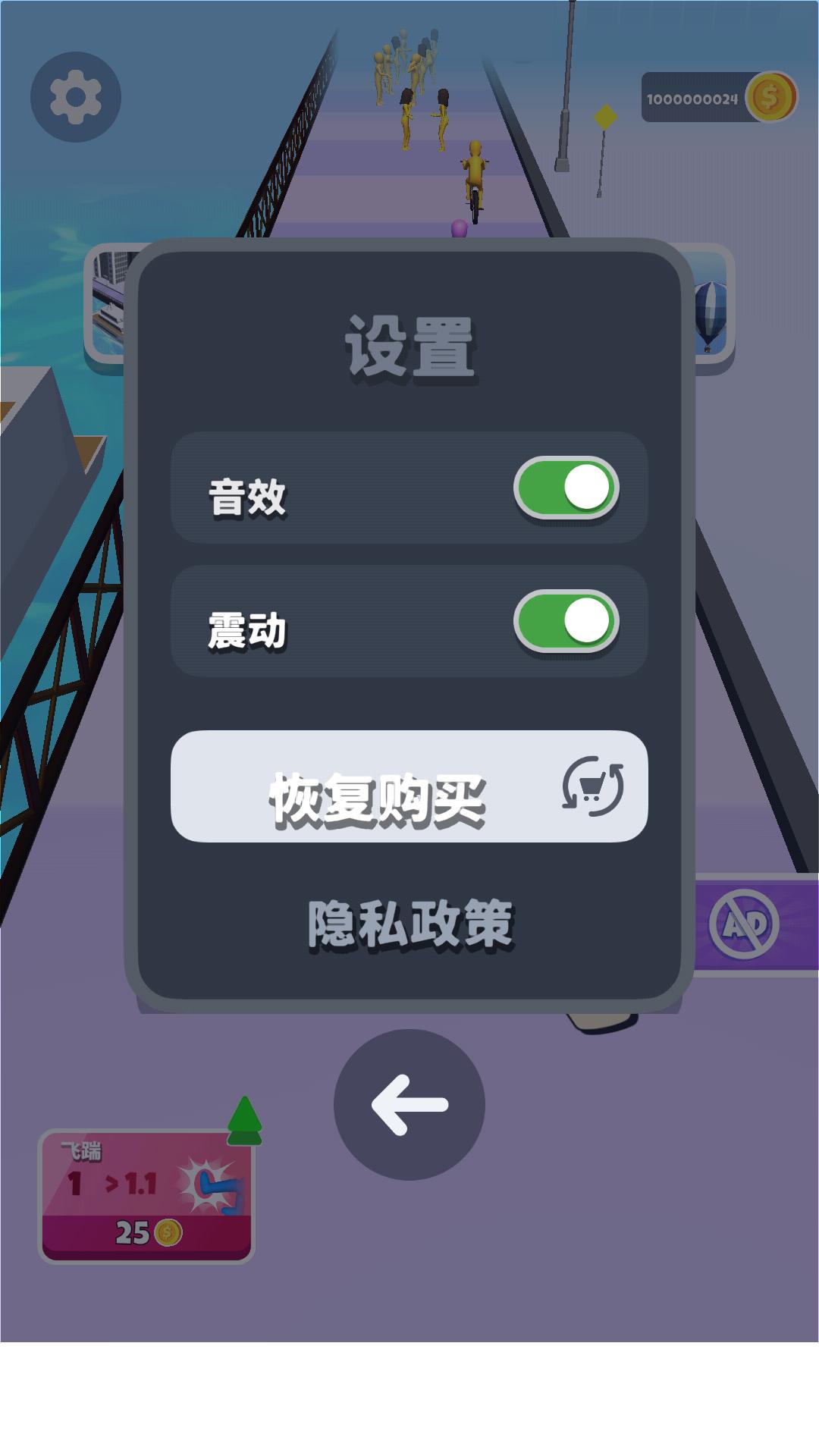The image size is (819, 1456).
Task: Open the 隐私政策 privacy policy
Action: [409, 924]
